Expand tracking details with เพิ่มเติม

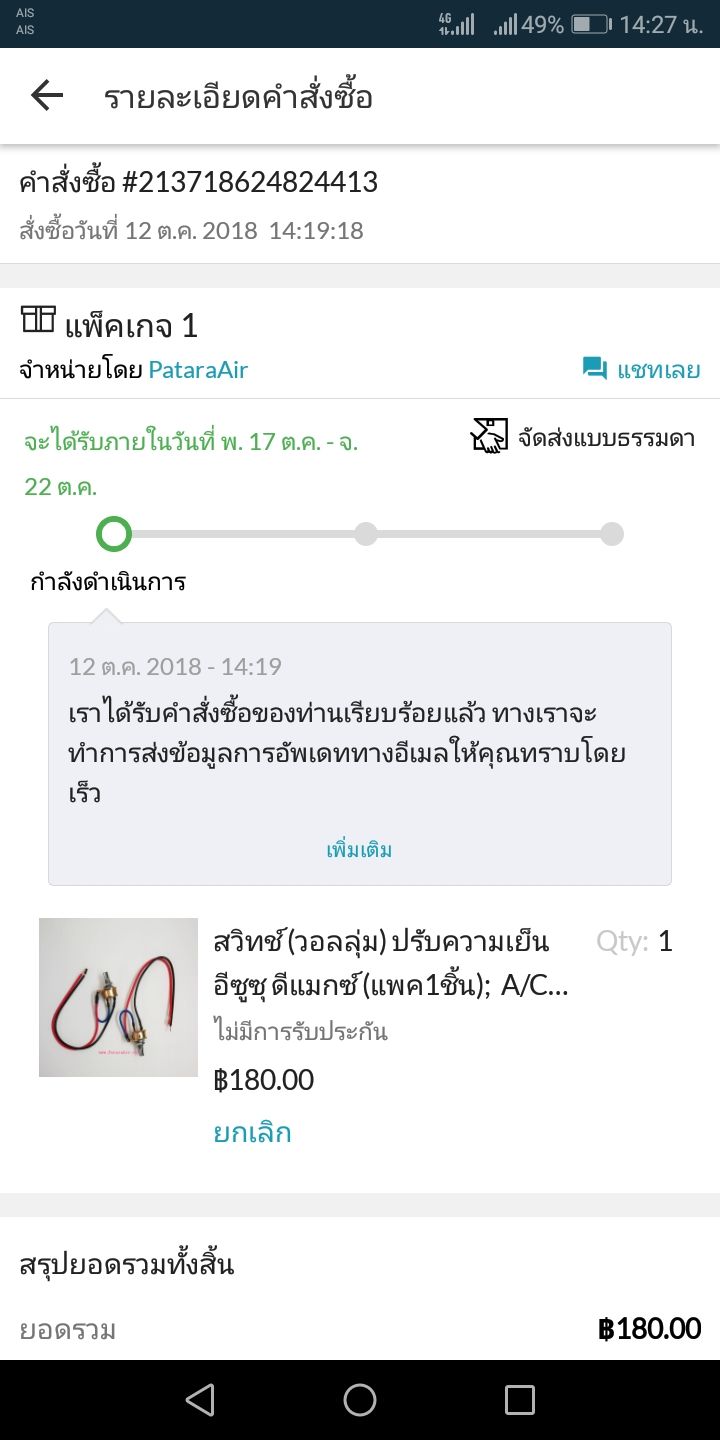359,850
